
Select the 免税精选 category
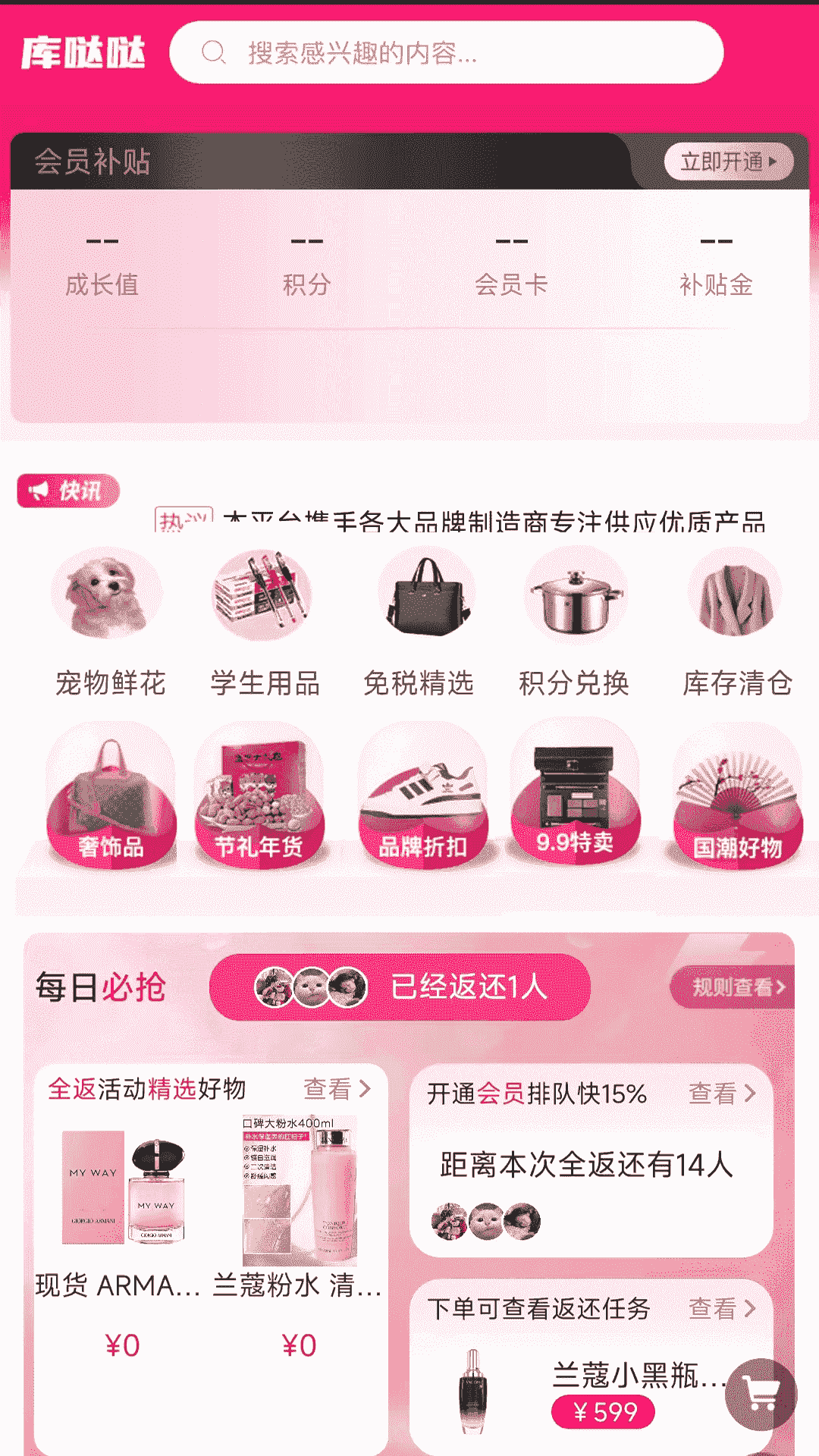(x=419, y=623)
